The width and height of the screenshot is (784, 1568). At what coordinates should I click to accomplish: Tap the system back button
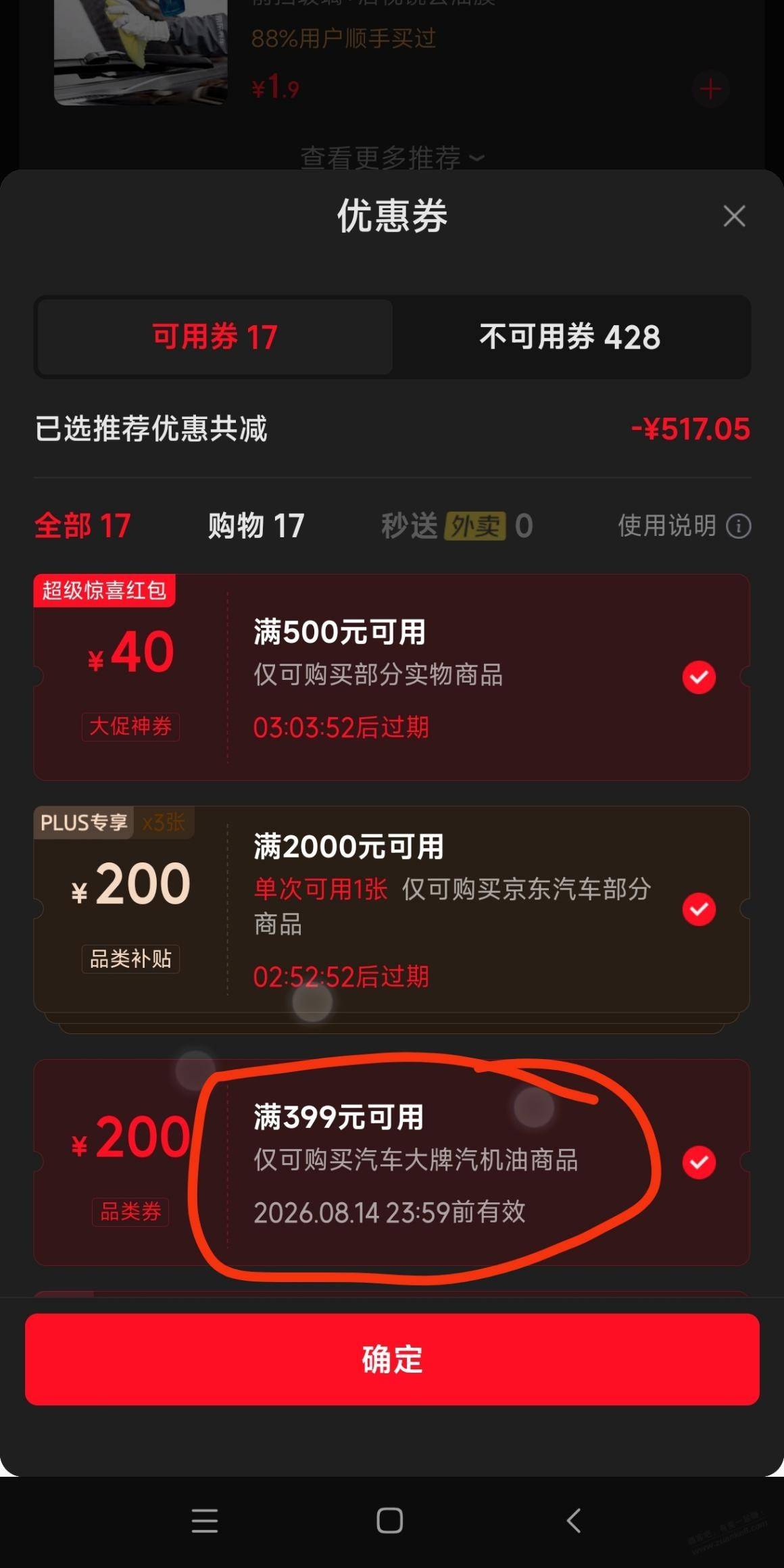point(574,1521)
